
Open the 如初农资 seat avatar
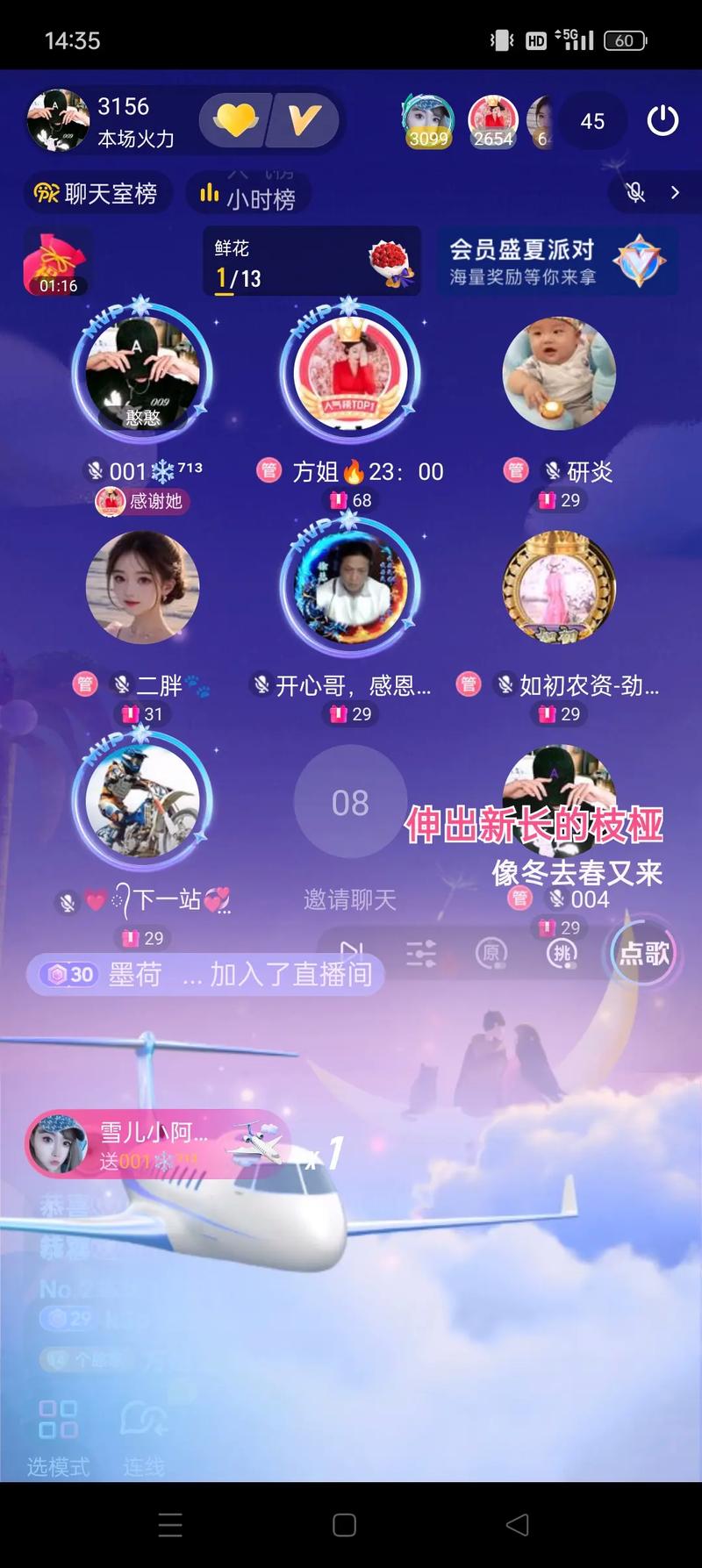coord(559,588)
